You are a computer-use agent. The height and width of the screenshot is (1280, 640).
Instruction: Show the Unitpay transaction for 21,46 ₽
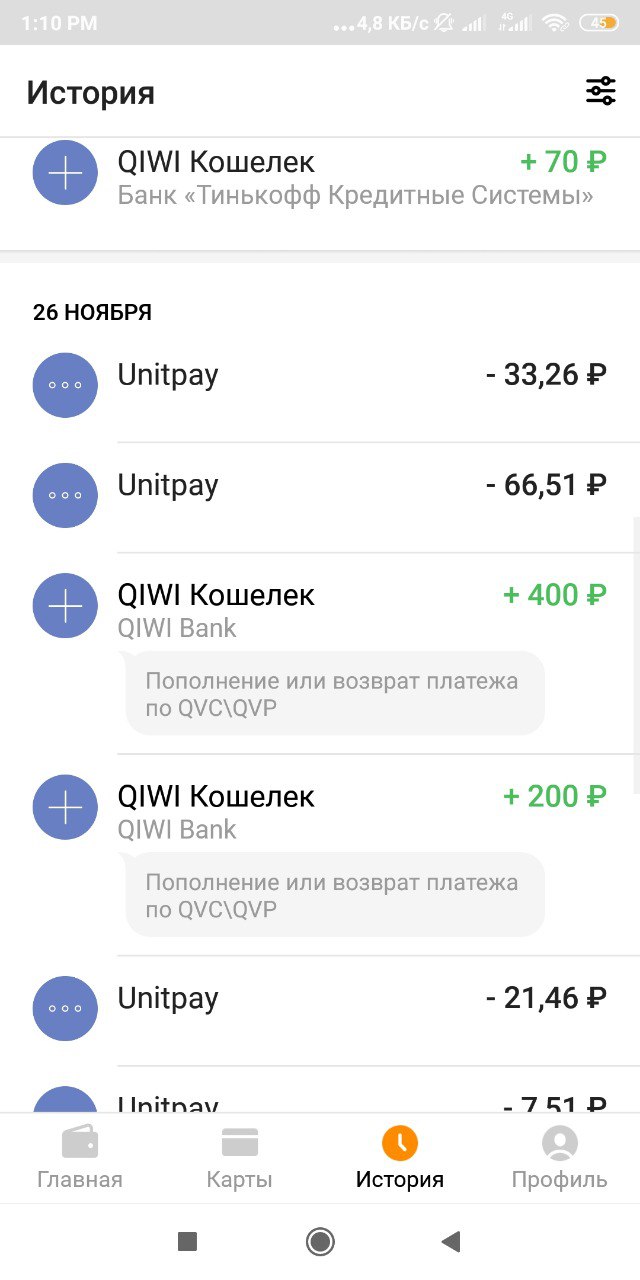[320, 1011]
